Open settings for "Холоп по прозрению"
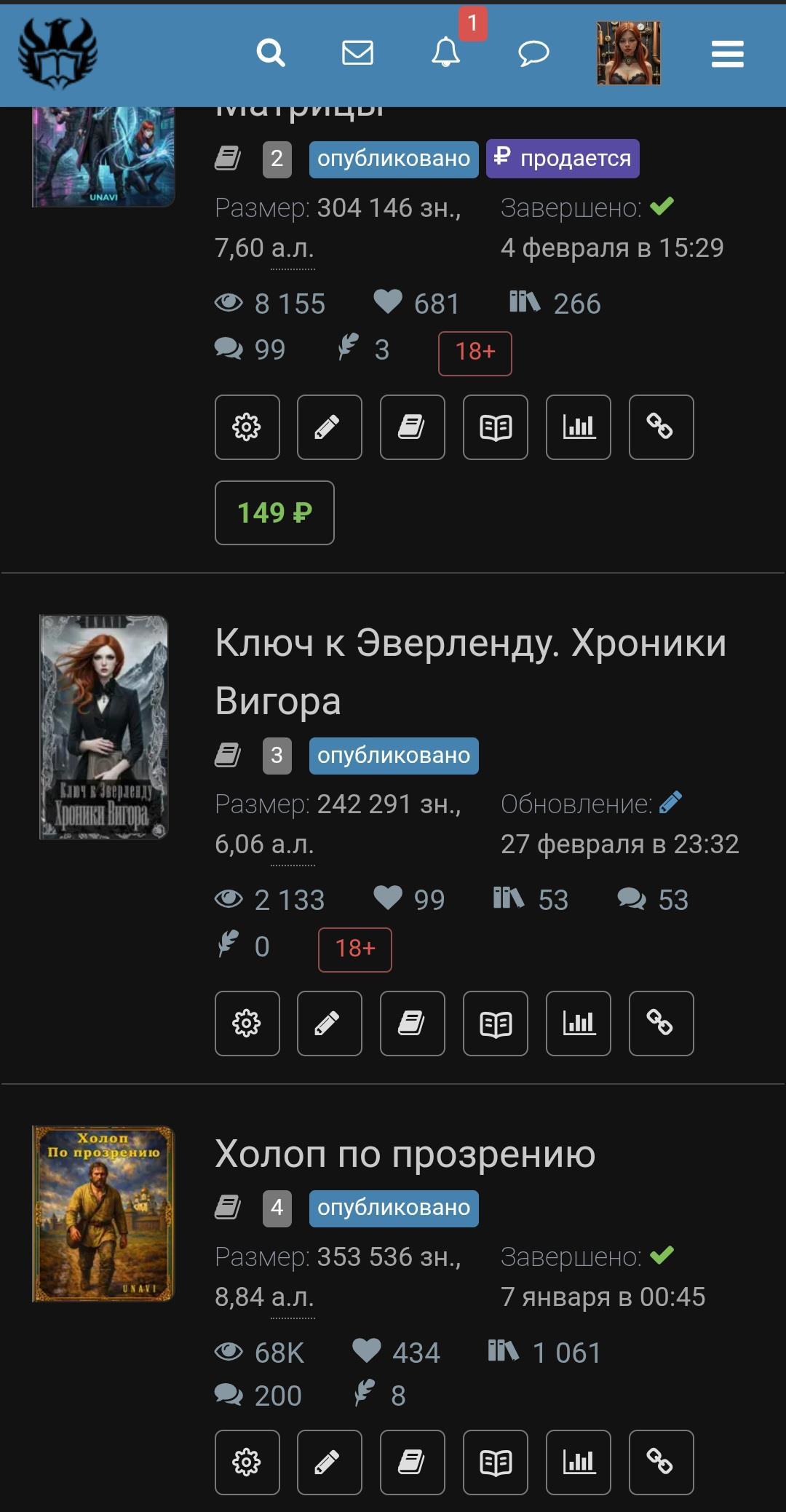Viewport: 786px width, 1512px height. 247,1462
